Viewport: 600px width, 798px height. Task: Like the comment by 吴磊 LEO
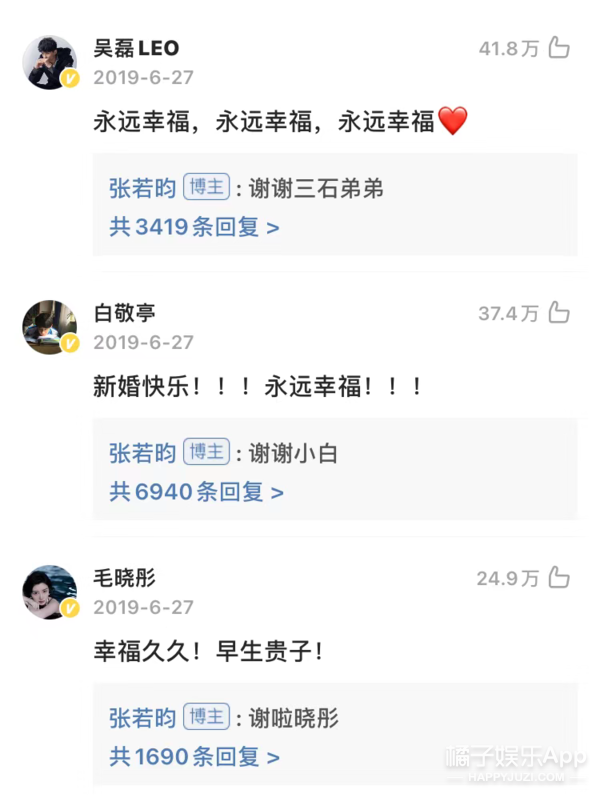[560, 48]
